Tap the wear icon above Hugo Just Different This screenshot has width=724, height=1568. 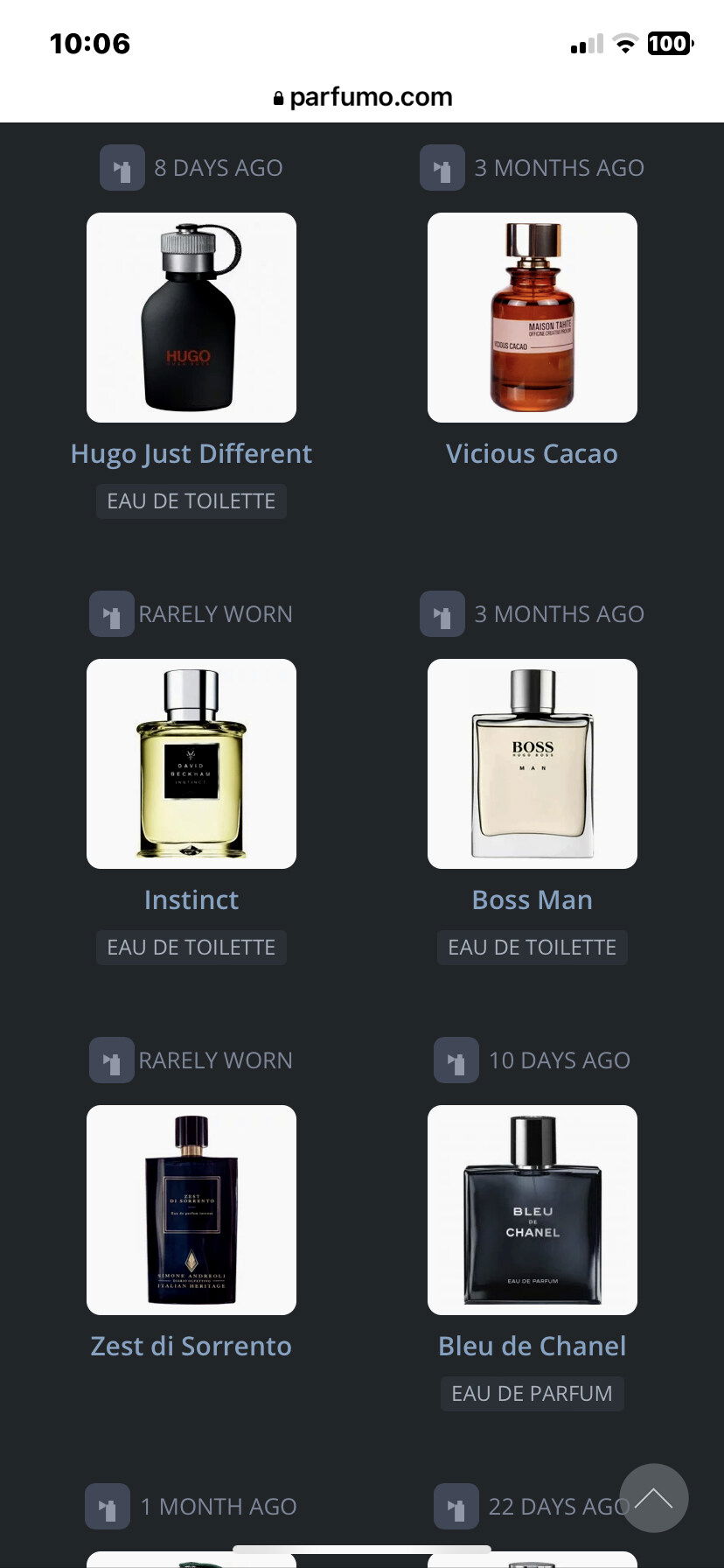[122, 168]
